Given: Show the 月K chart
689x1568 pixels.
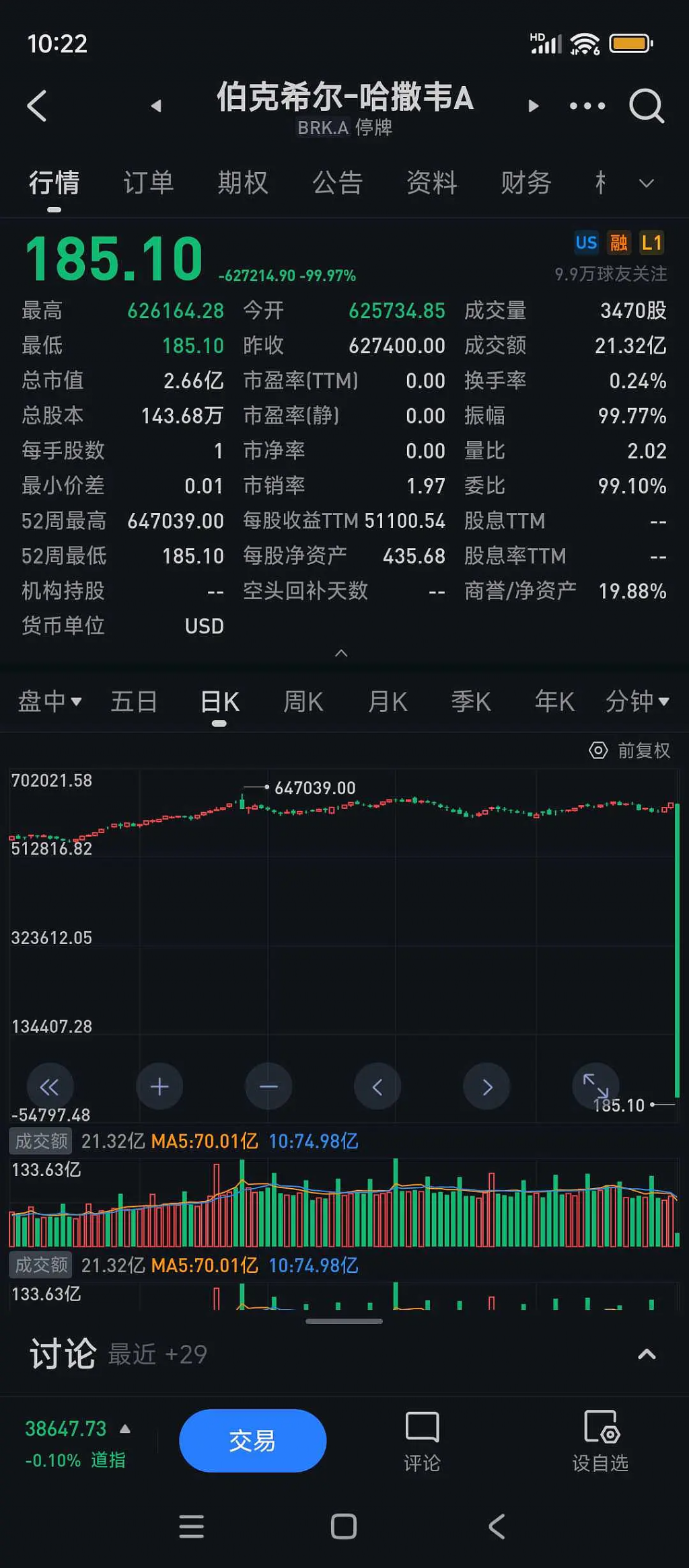Looking at the screenshot, I should [x=388, y=702].
